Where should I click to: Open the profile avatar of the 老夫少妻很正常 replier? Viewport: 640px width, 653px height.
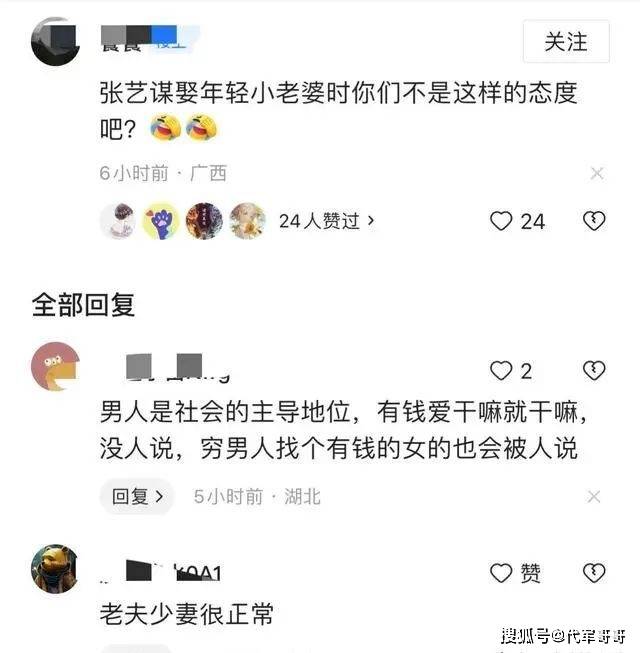[55, 568]
